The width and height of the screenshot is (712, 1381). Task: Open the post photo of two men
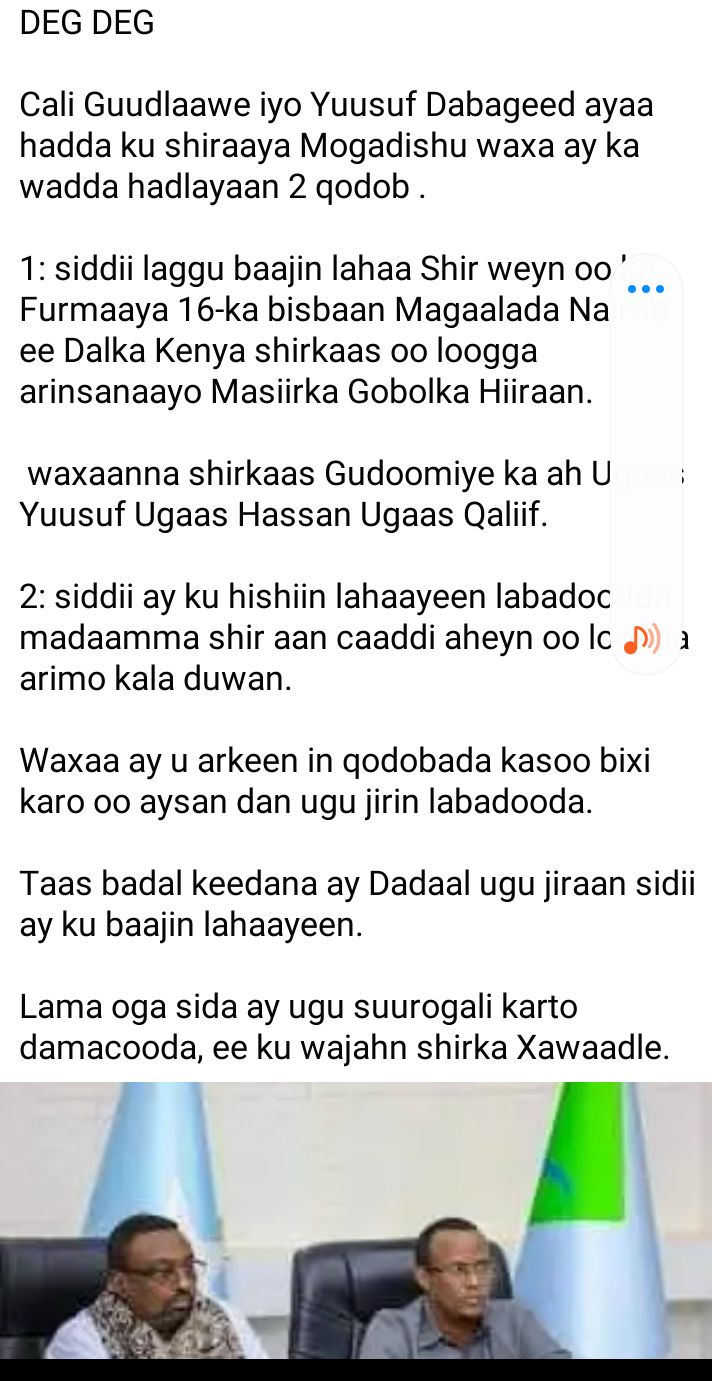356,1220
